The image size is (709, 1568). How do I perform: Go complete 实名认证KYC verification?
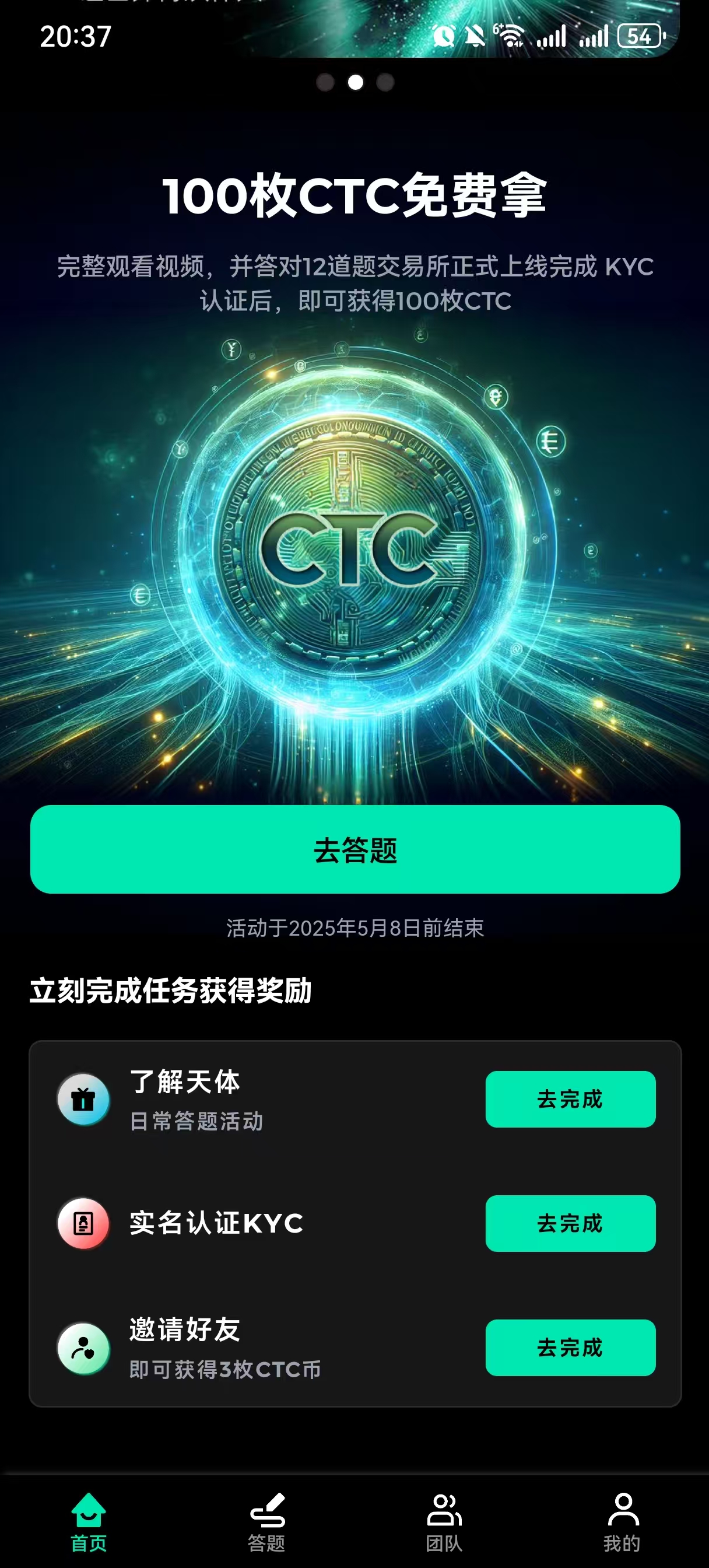pos(570,1223)
